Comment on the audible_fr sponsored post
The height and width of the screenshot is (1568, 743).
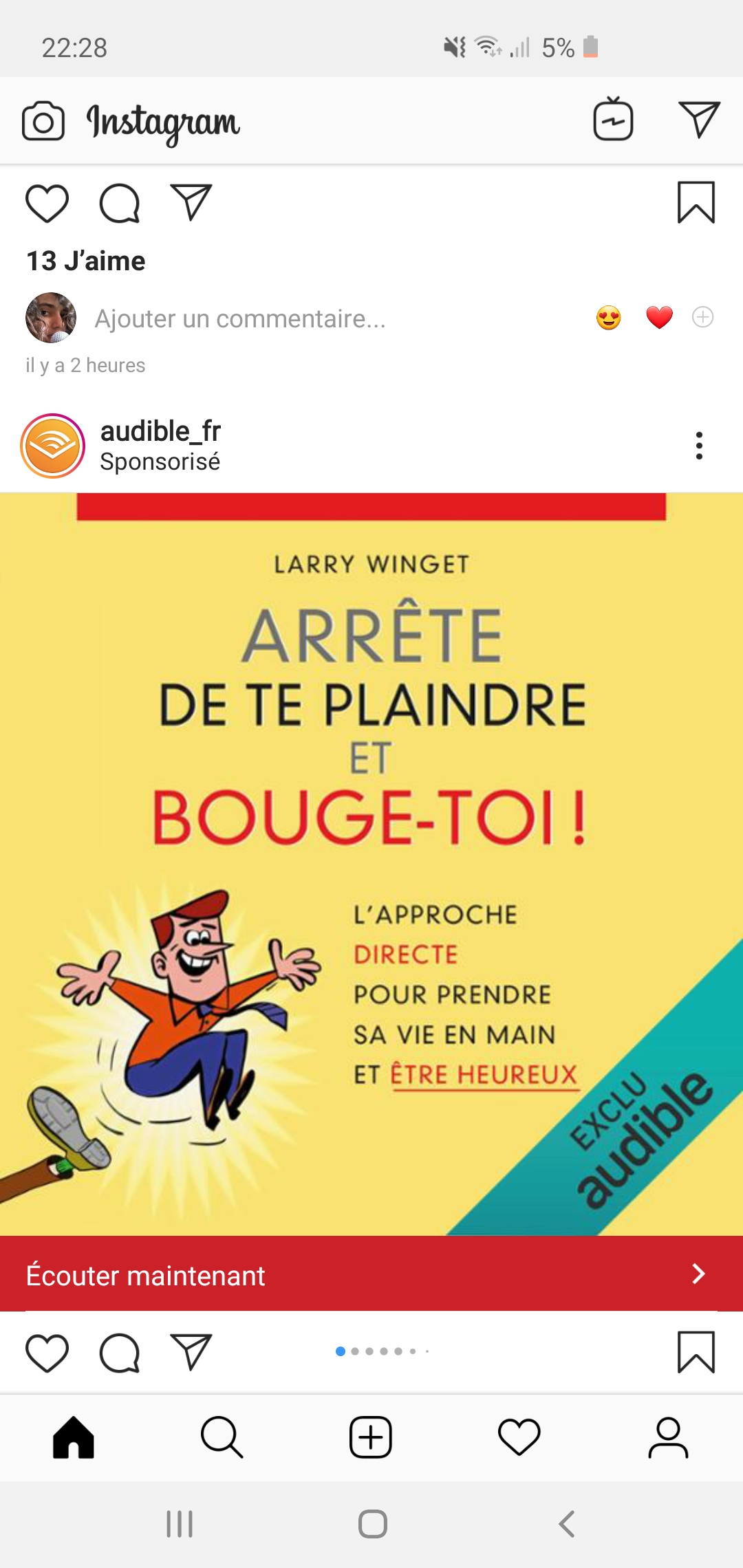click(120, 1353)
